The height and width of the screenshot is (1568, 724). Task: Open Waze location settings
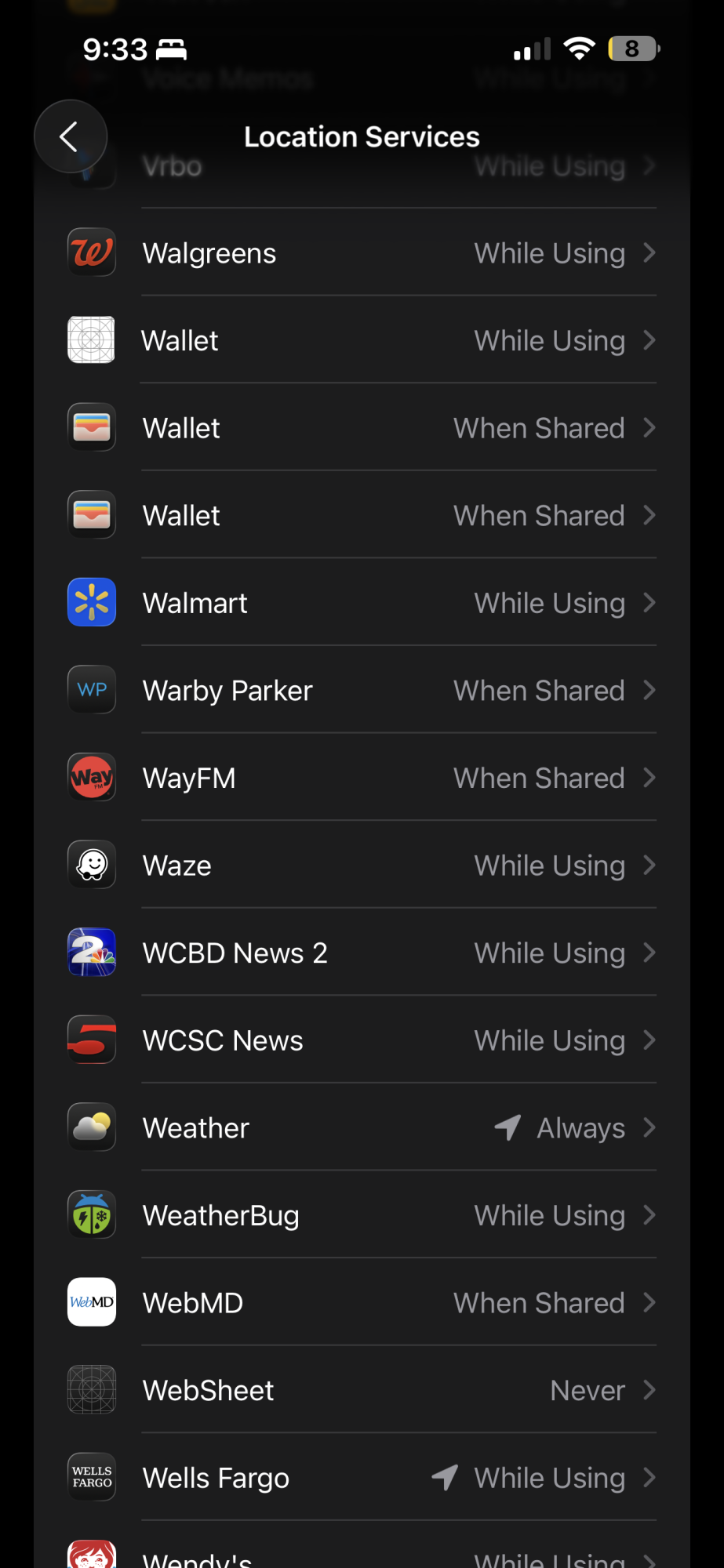(x=361, y=866)
